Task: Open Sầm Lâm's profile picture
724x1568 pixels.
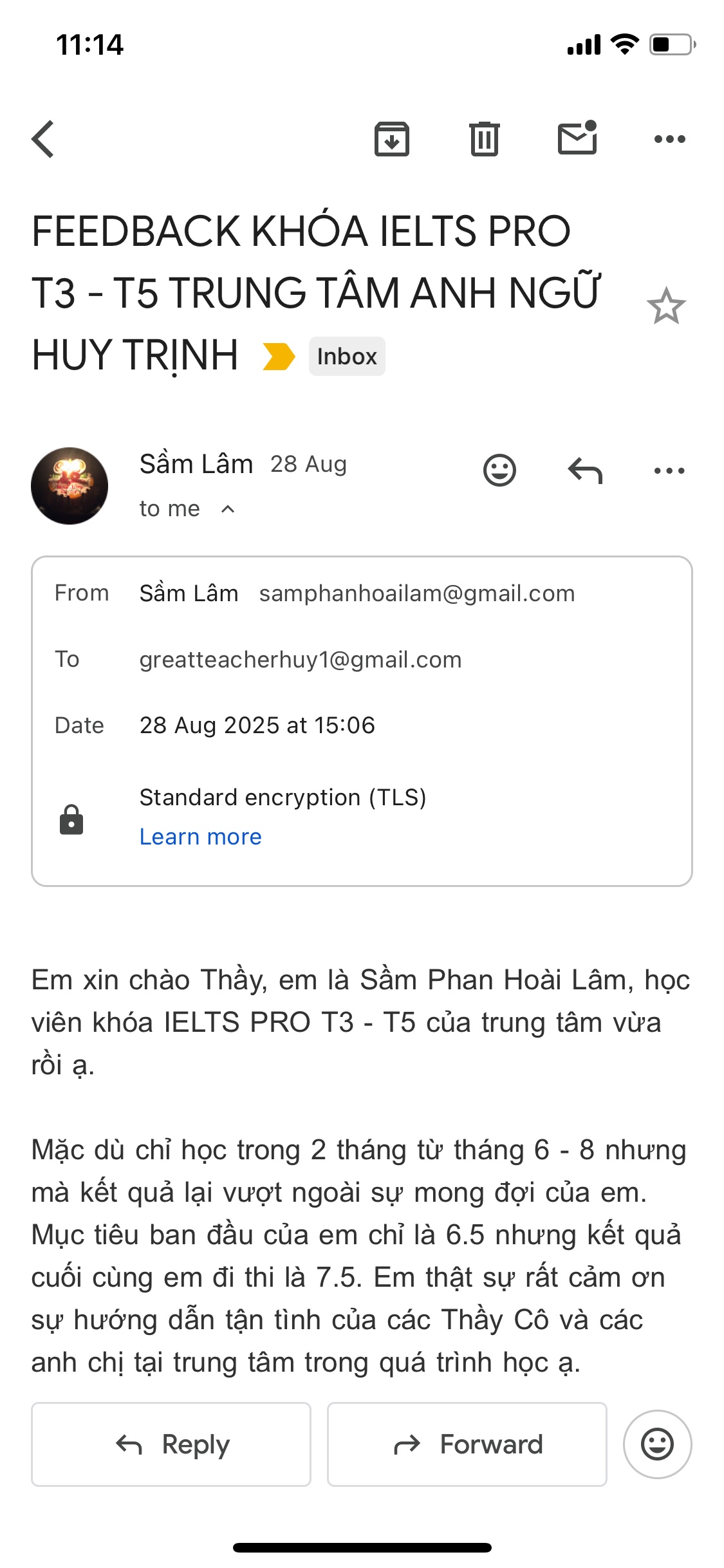Action: [70, 486]
